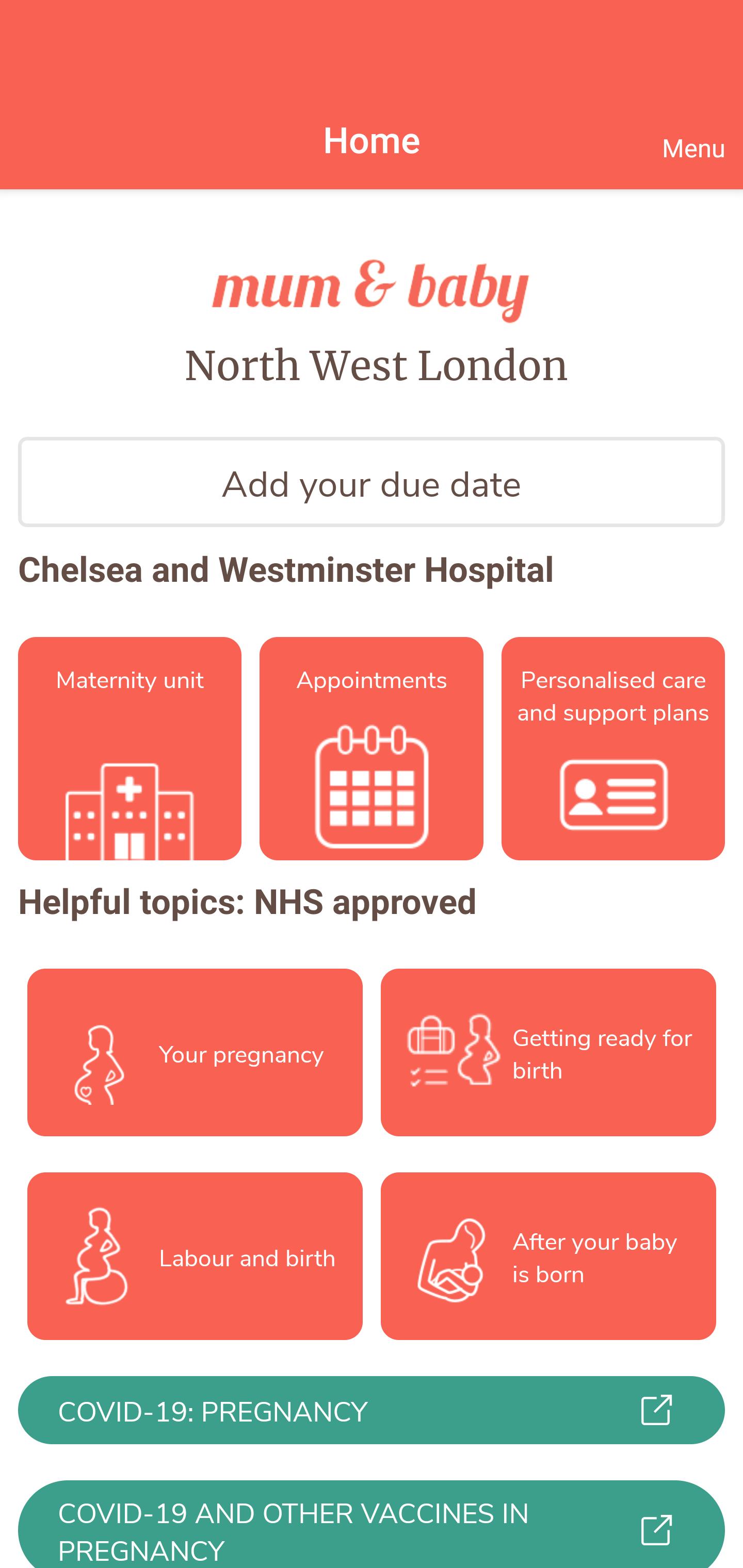Screen dimensions: 743x1568
Task: Tap Add your due date
Action: pos(372,482)
